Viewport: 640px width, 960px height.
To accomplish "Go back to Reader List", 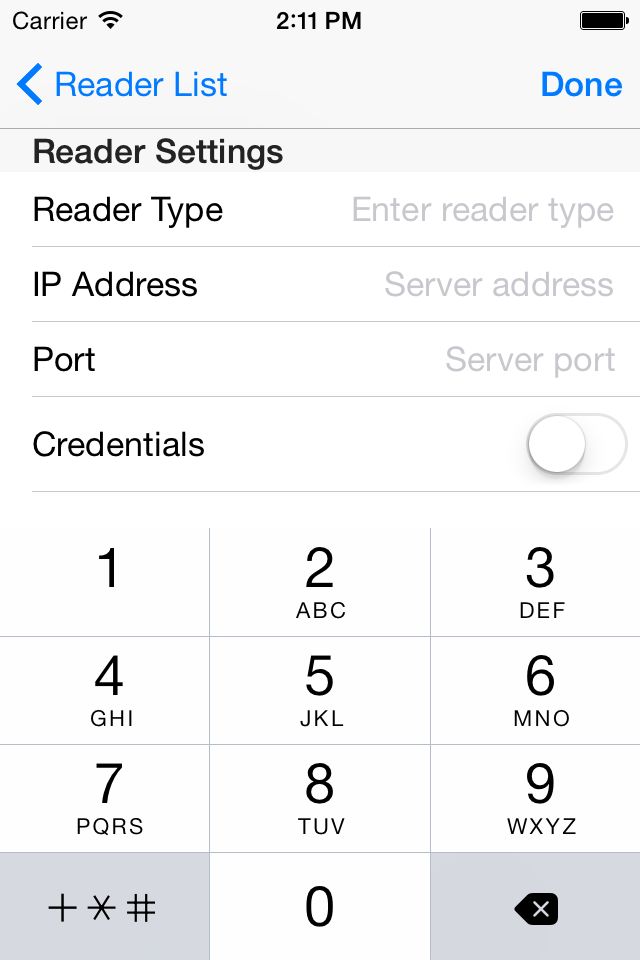I will (122, 85).
